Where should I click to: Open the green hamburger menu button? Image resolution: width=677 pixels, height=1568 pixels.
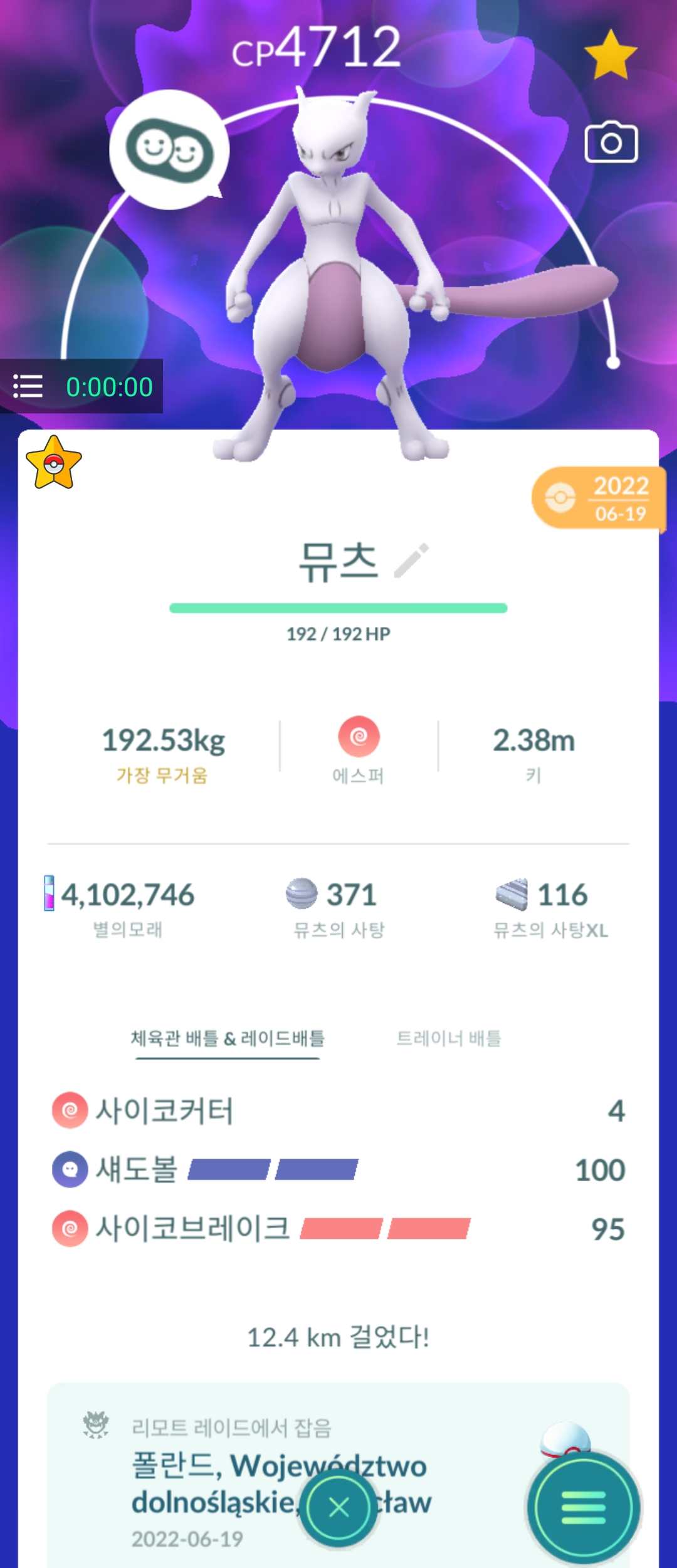click(x=583, y=1507)
